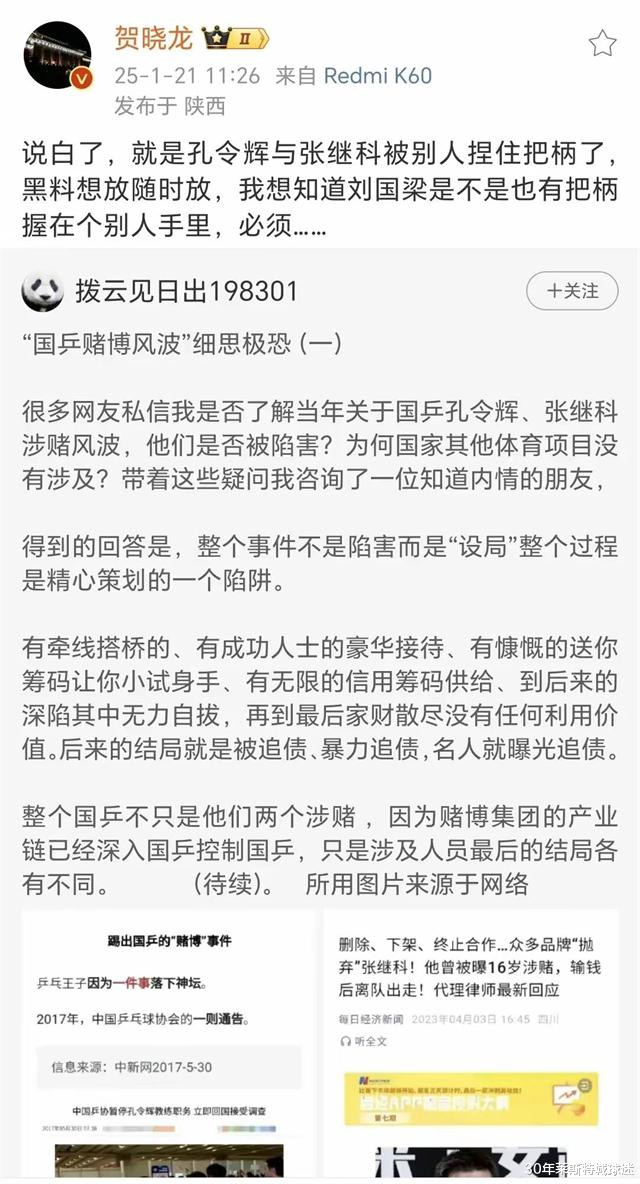The height and width of the screenshot is (1184, 640).
Task: Open 贺晓龙's profile avatar
Action: point(57,56)
